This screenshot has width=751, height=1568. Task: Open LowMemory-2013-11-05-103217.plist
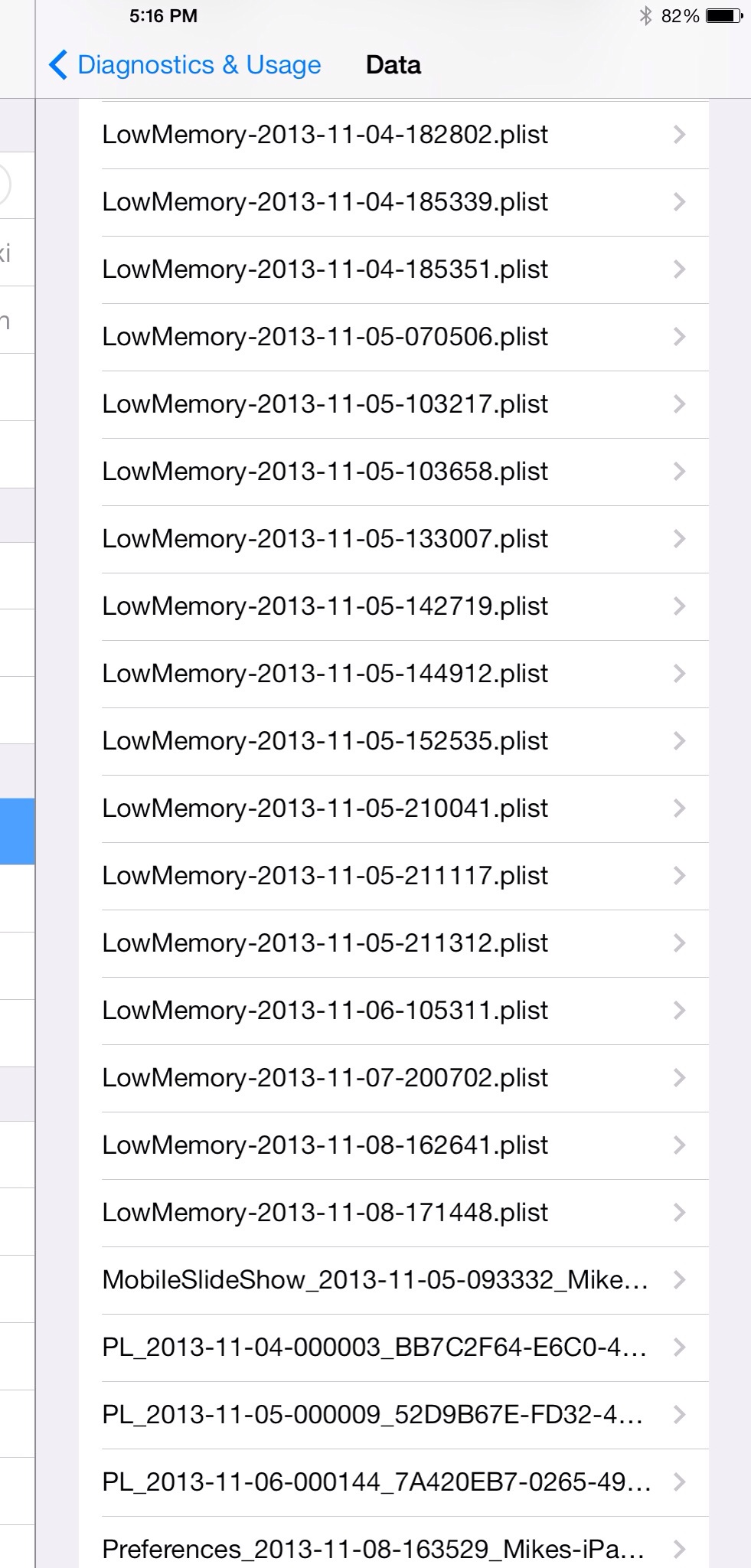point(393,404)
